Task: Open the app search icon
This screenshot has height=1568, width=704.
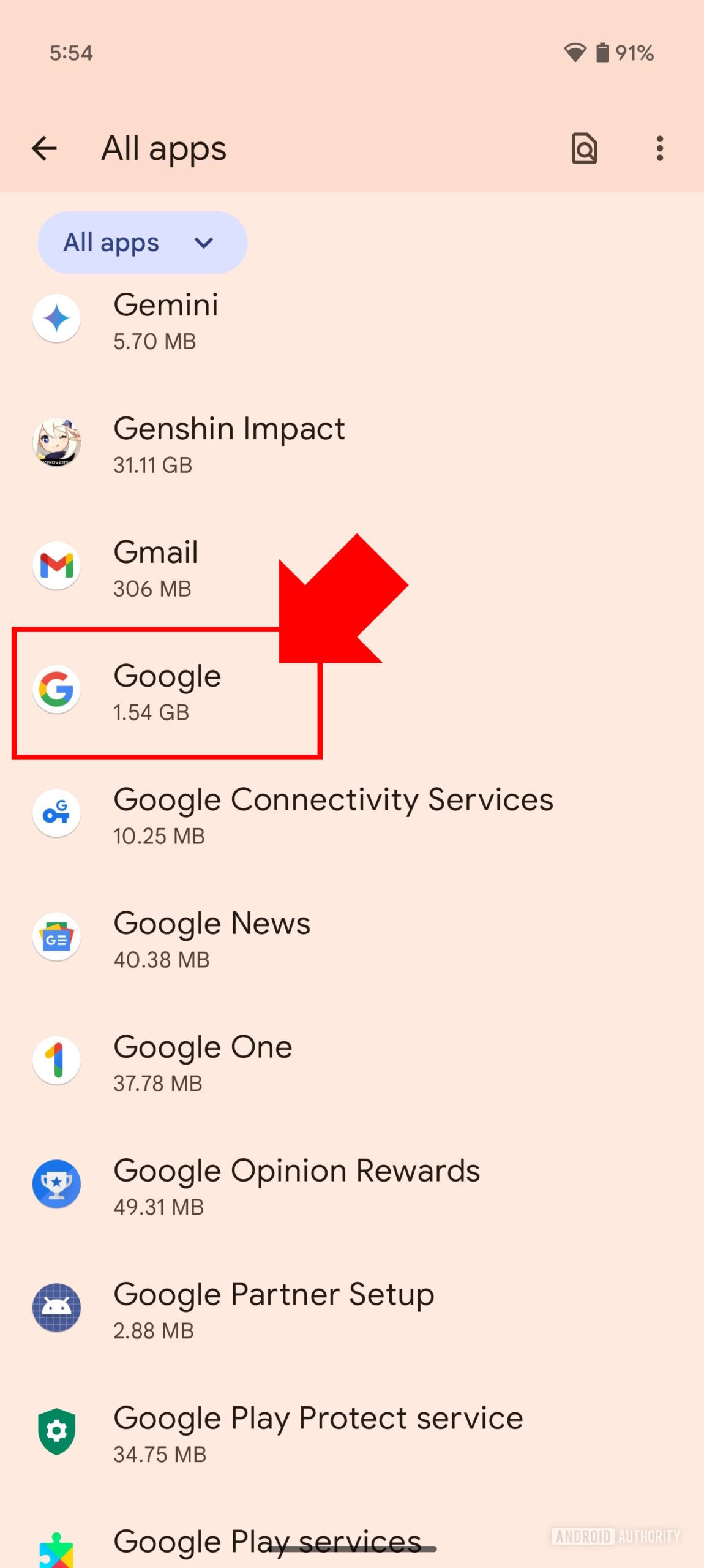Action: click(584, 148)
